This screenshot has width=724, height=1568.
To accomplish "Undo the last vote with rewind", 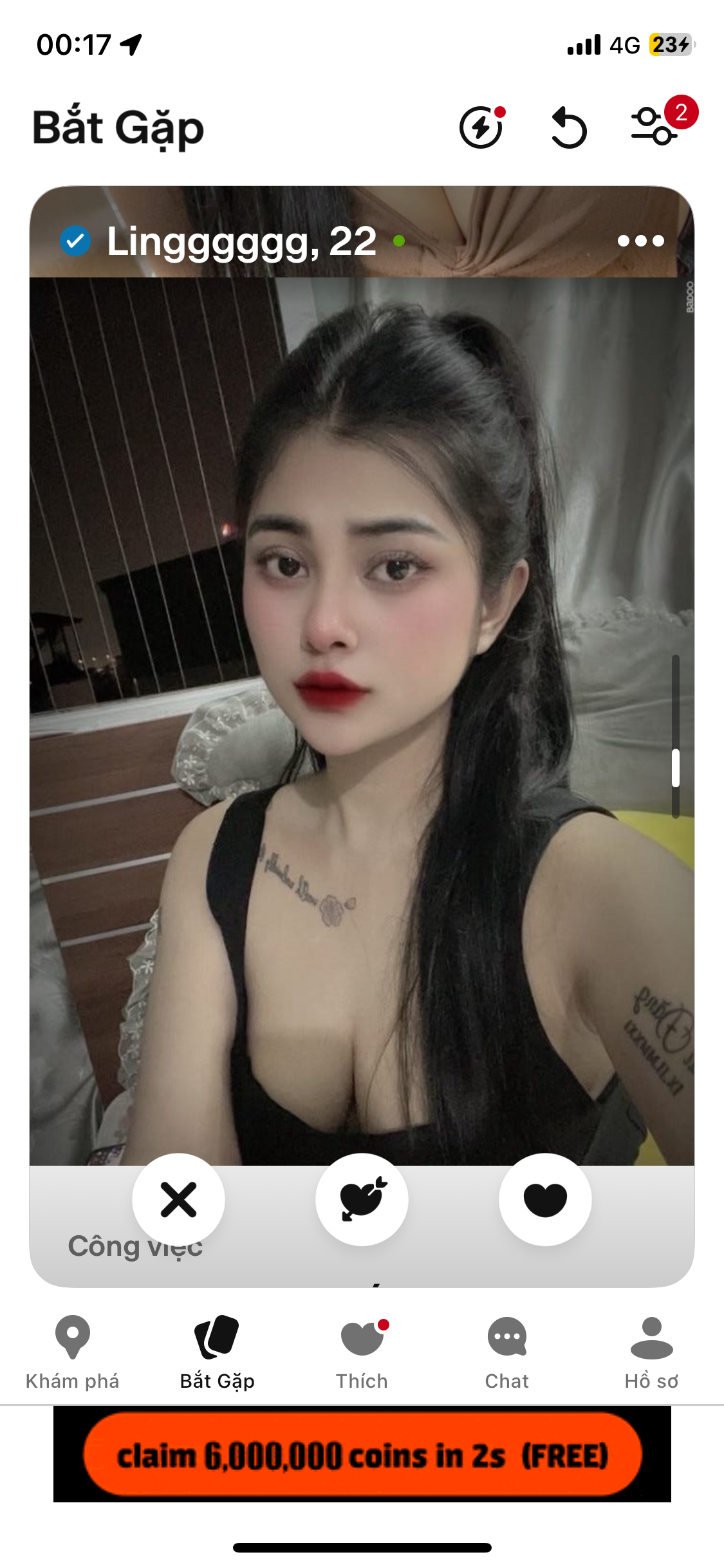I will pos(569,127).
